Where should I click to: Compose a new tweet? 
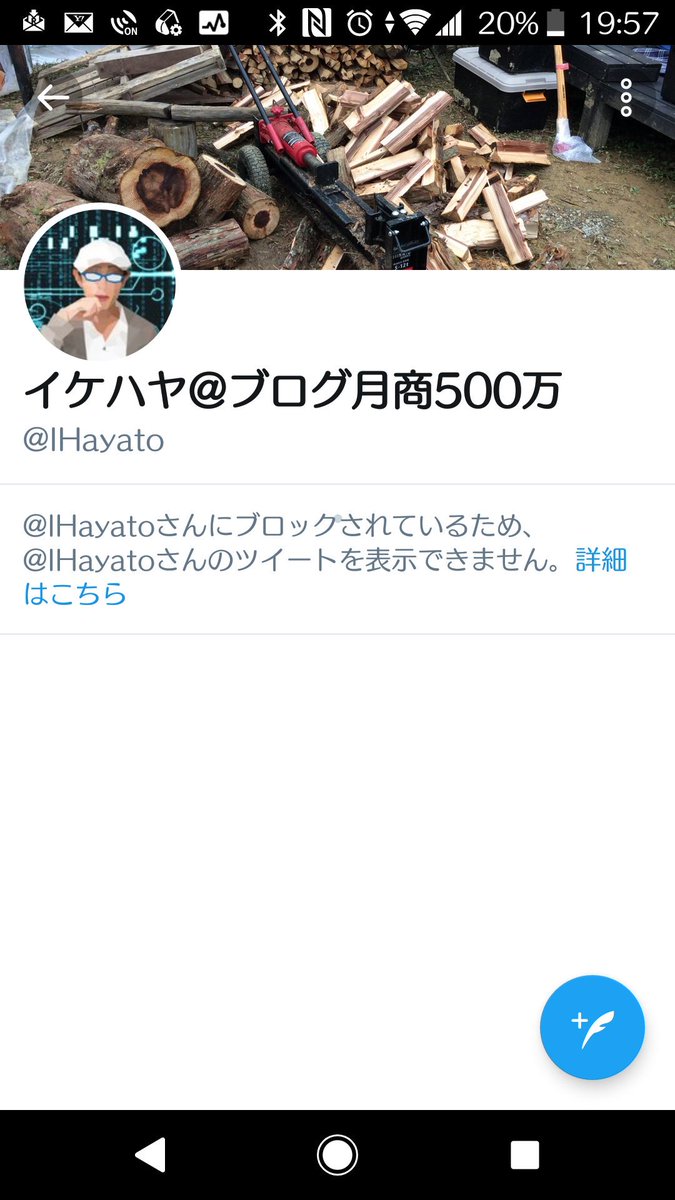pyautogui.click(x=592, y=1027)
